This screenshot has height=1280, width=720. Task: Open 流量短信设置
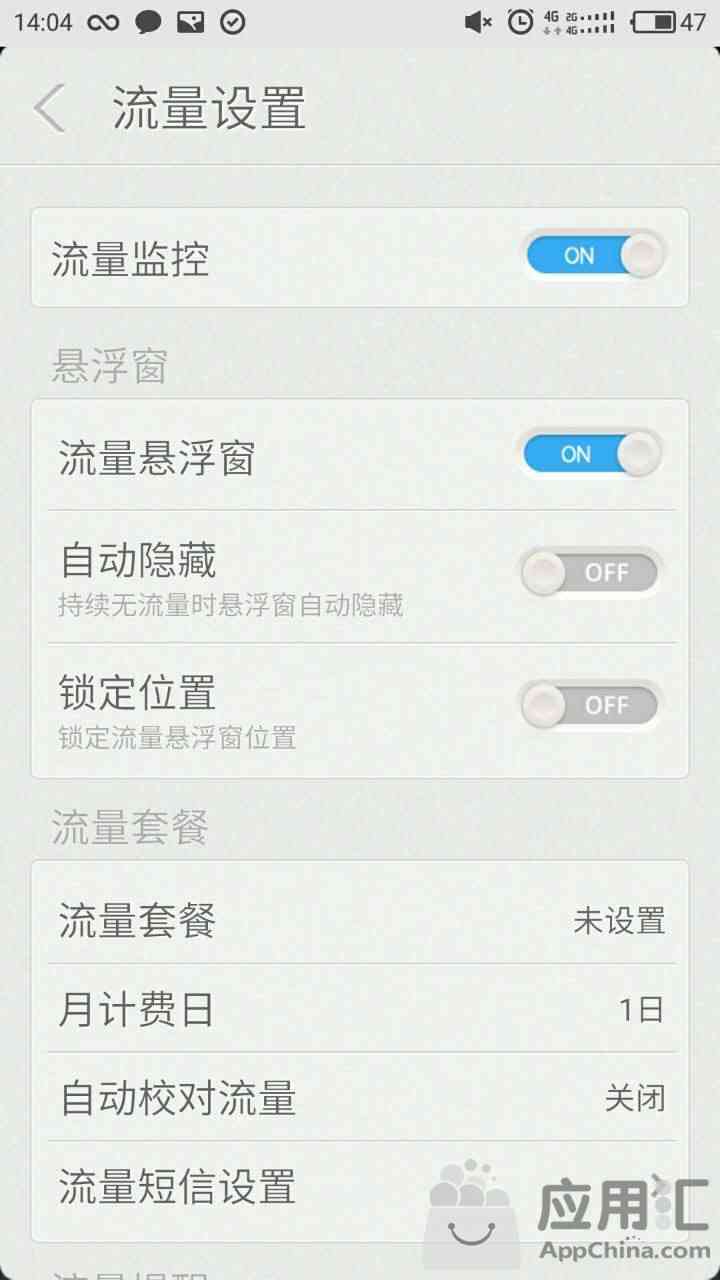pyautogui.click(x=360, y=1187)
